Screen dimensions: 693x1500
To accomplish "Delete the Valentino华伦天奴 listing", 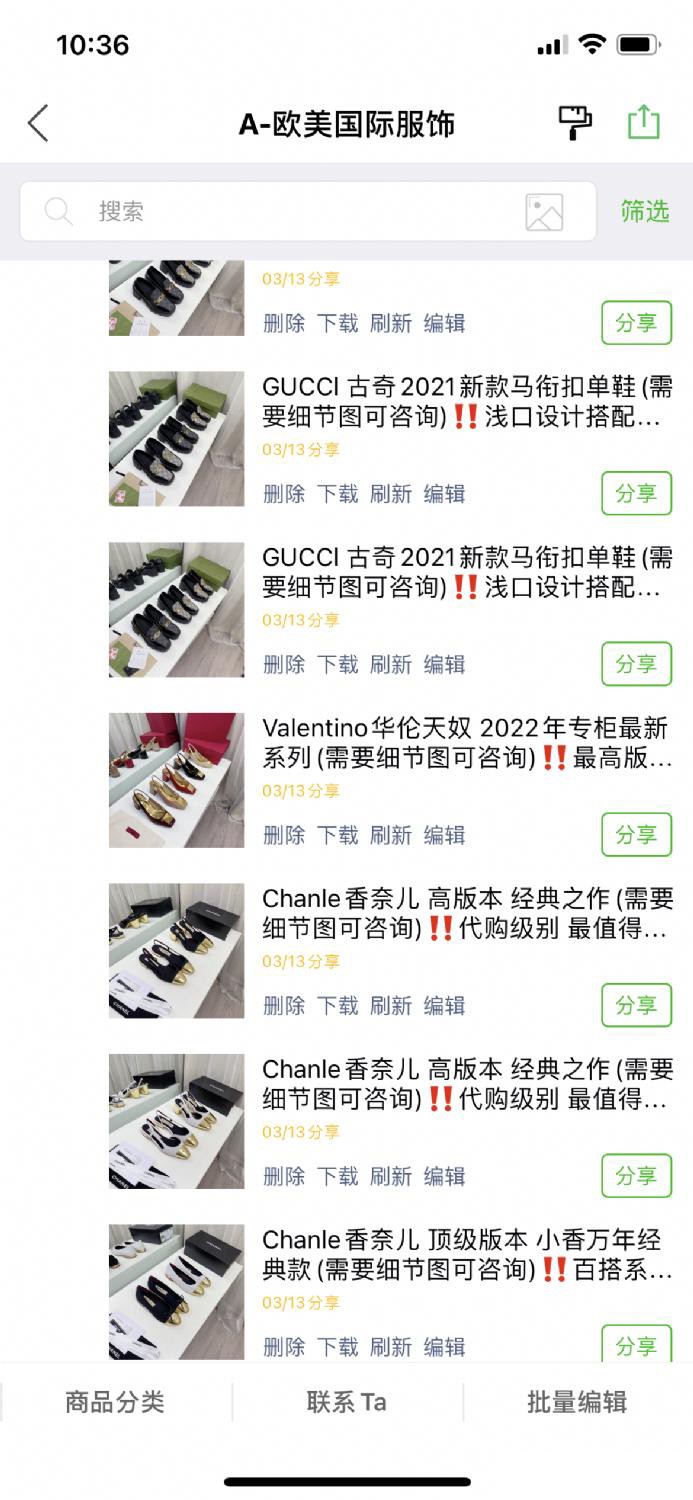I will click(284, 835).
